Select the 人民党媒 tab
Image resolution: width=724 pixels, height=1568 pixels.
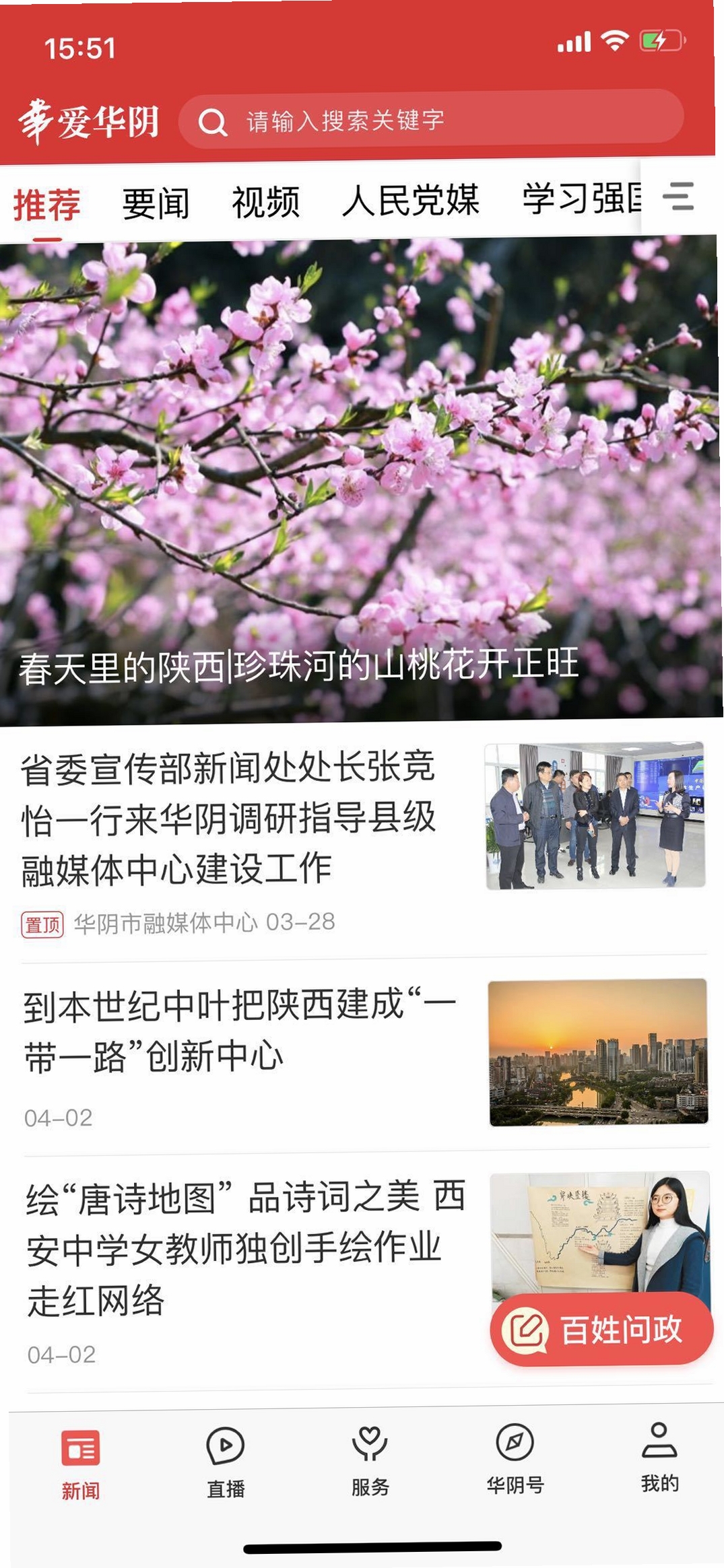coord(410,200)
